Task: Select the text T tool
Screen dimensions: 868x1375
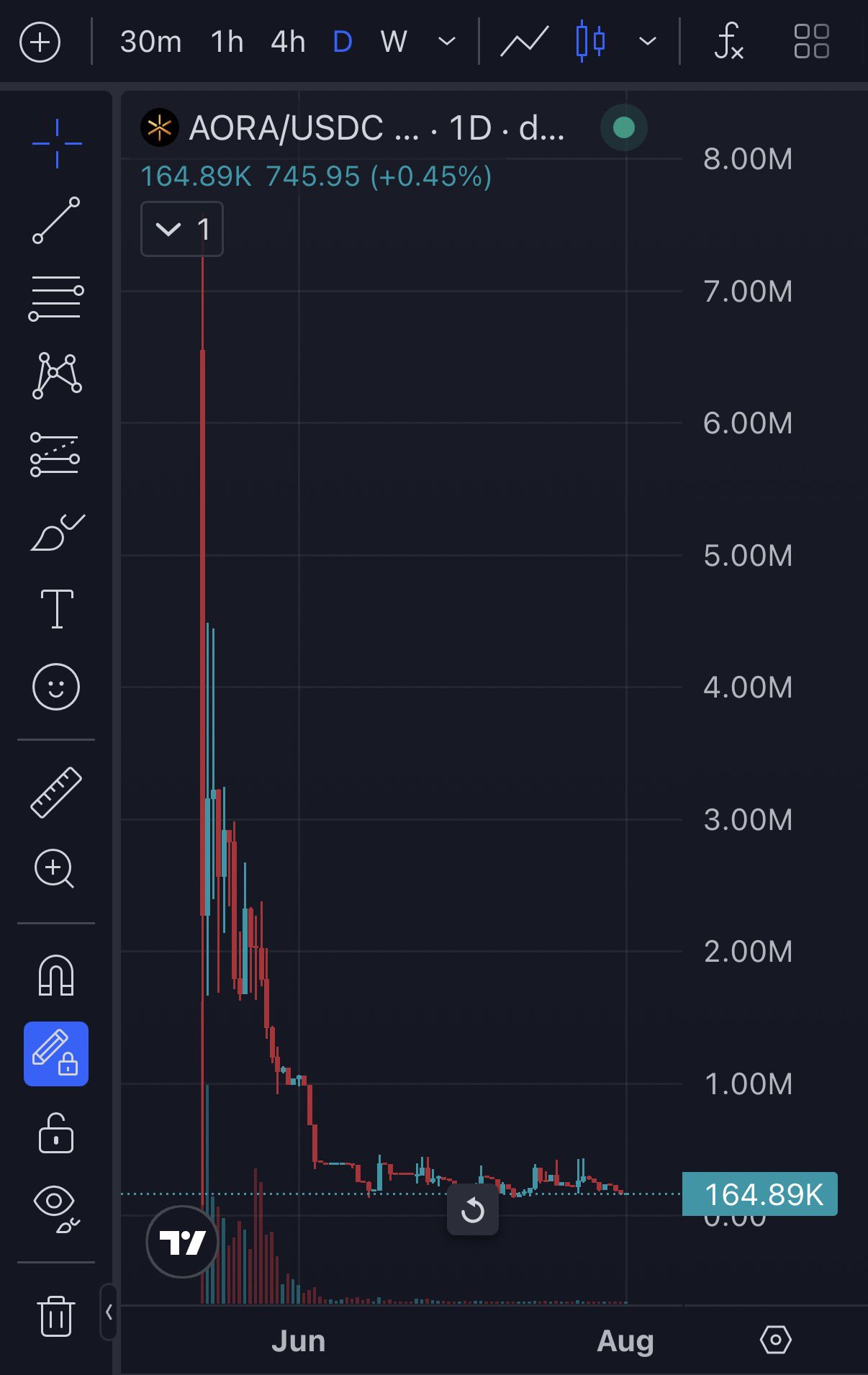Action: pos(57,609)
